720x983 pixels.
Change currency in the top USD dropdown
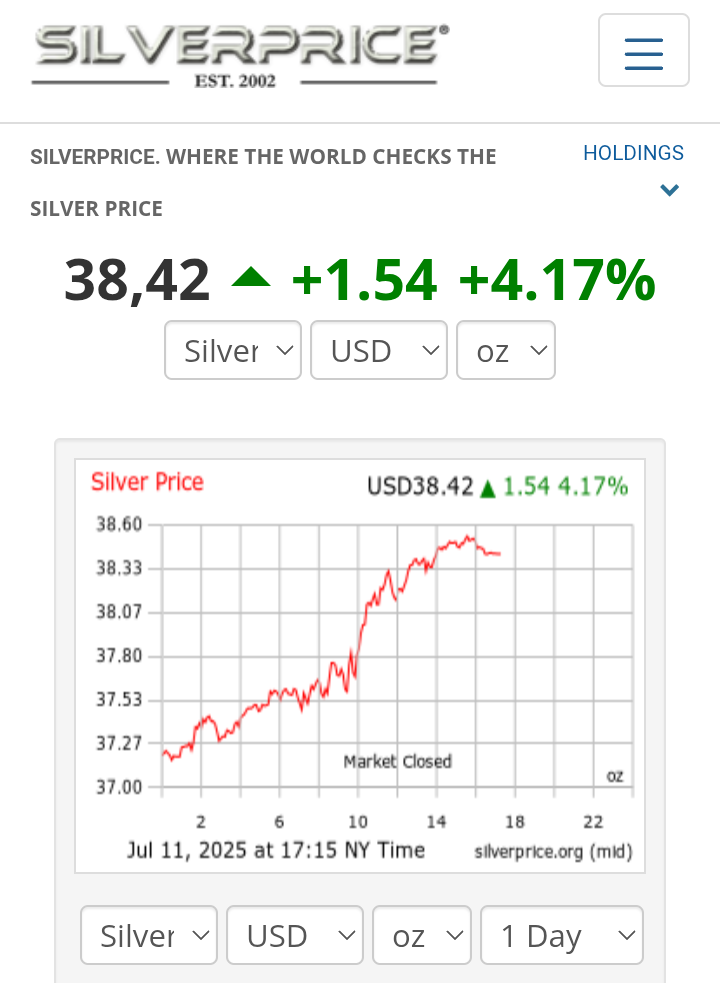pos(379,350)
